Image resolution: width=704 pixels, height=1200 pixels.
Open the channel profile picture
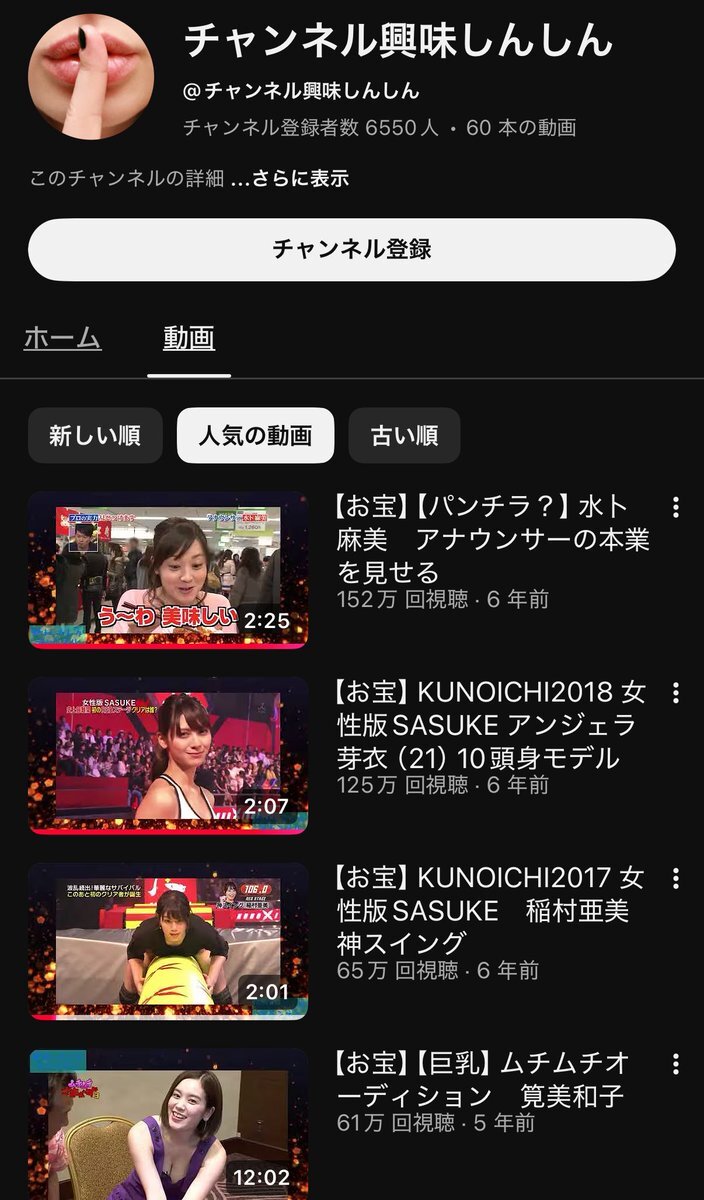(x=91, y=77)
